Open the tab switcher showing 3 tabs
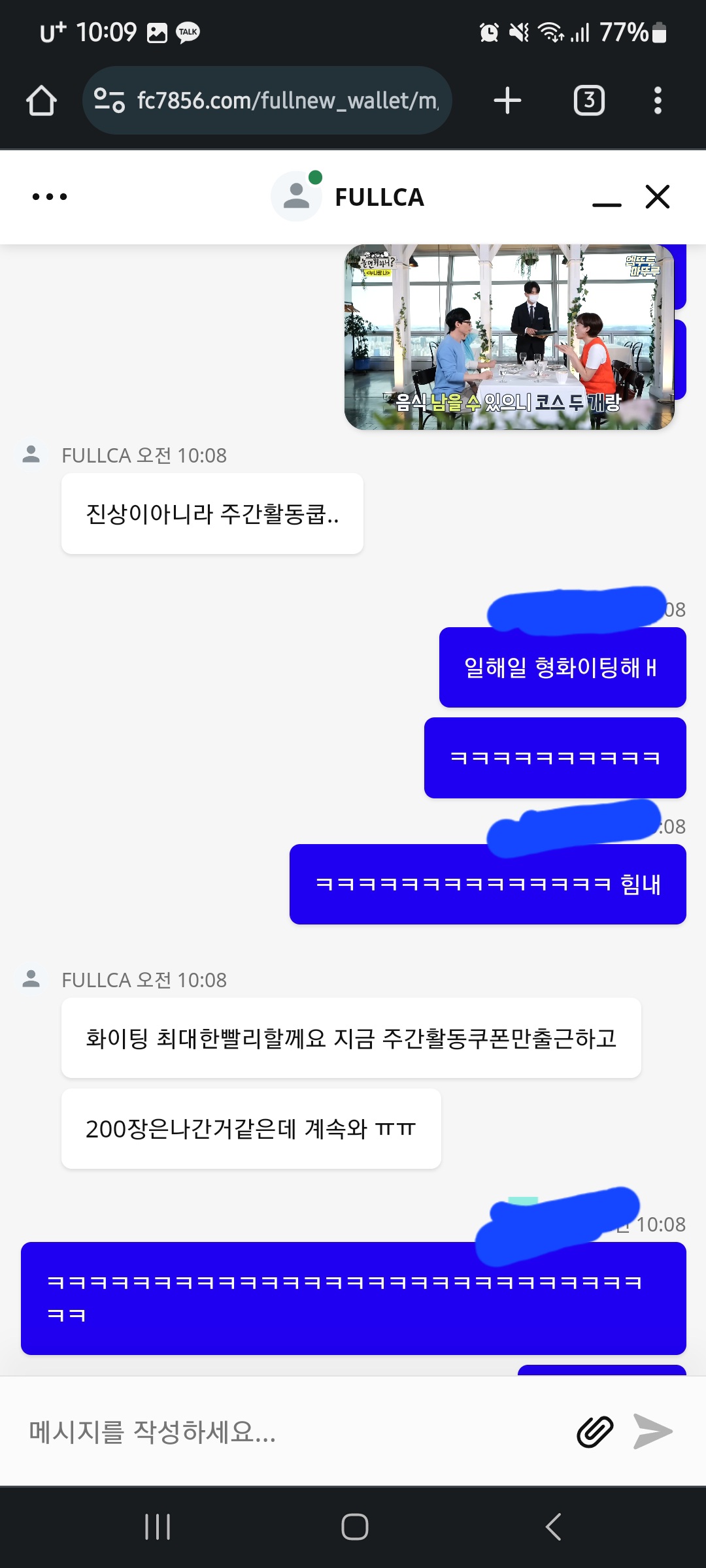Image resolution: width=706 pixels, height=1568 pixels. coord(589,101)
